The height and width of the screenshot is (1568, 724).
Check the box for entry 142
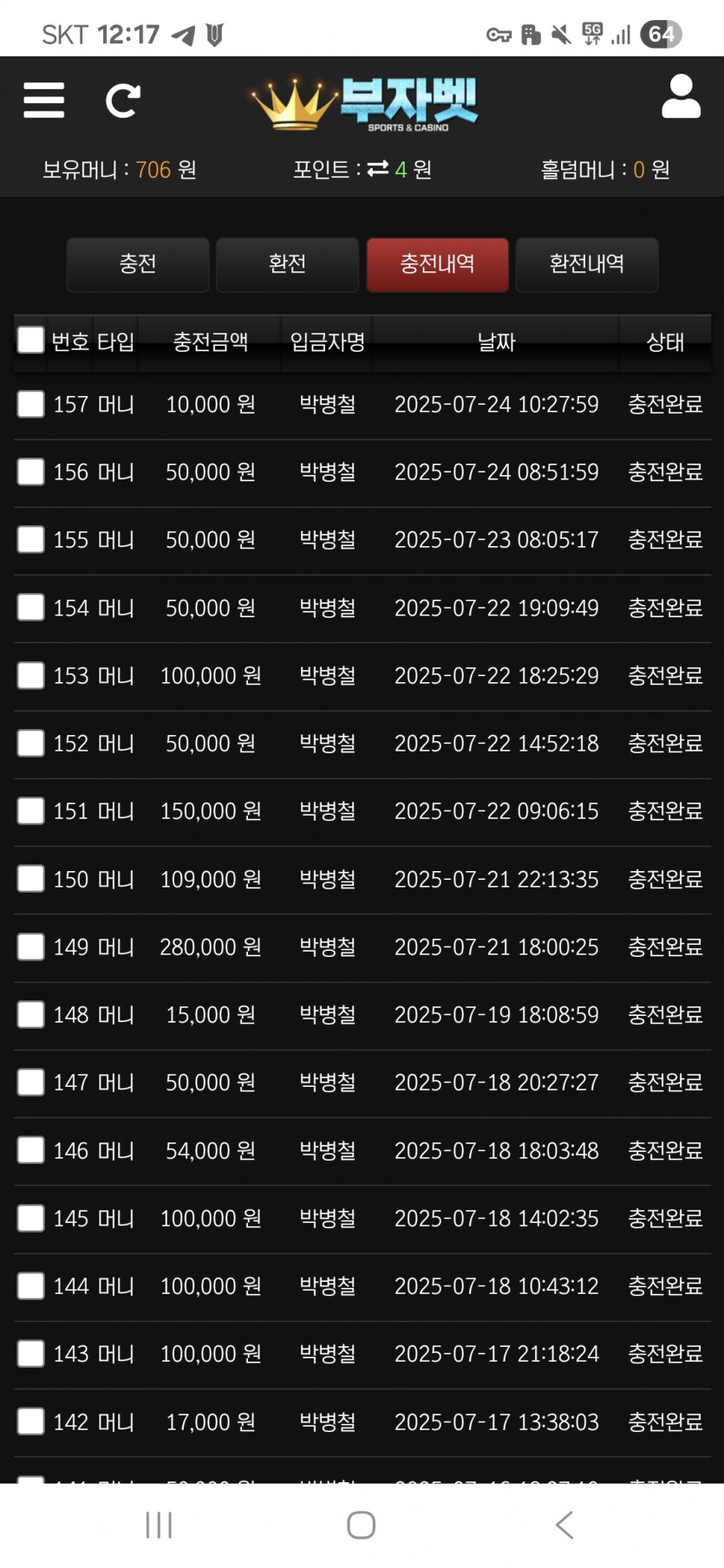point(30,1422)
